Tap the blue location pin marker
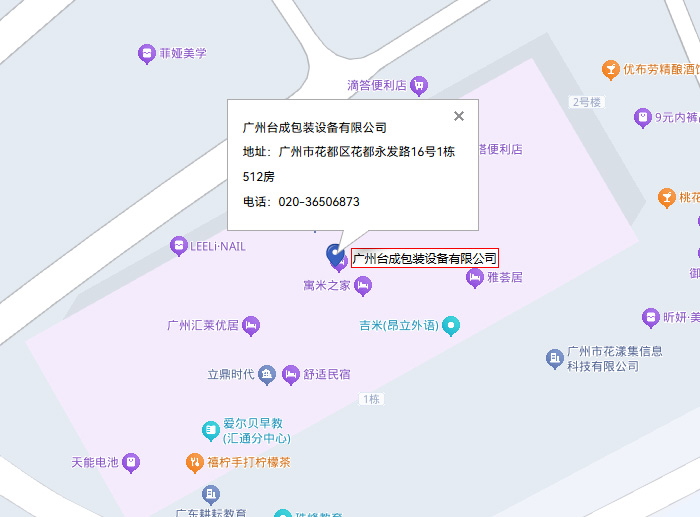 [x=338, y=254]
